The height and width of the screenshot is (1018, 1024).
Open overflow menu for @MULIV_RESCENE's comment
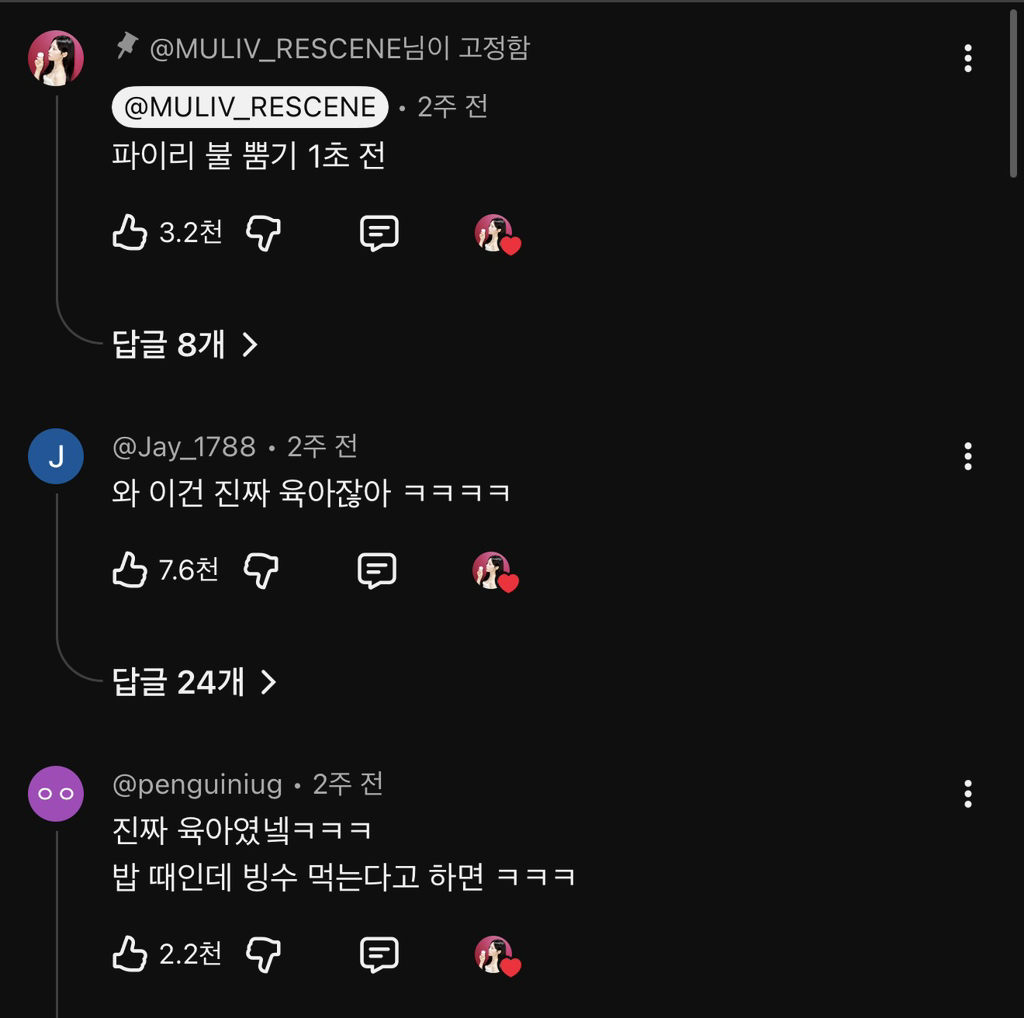pyautogui.click(x=968, y=59)
